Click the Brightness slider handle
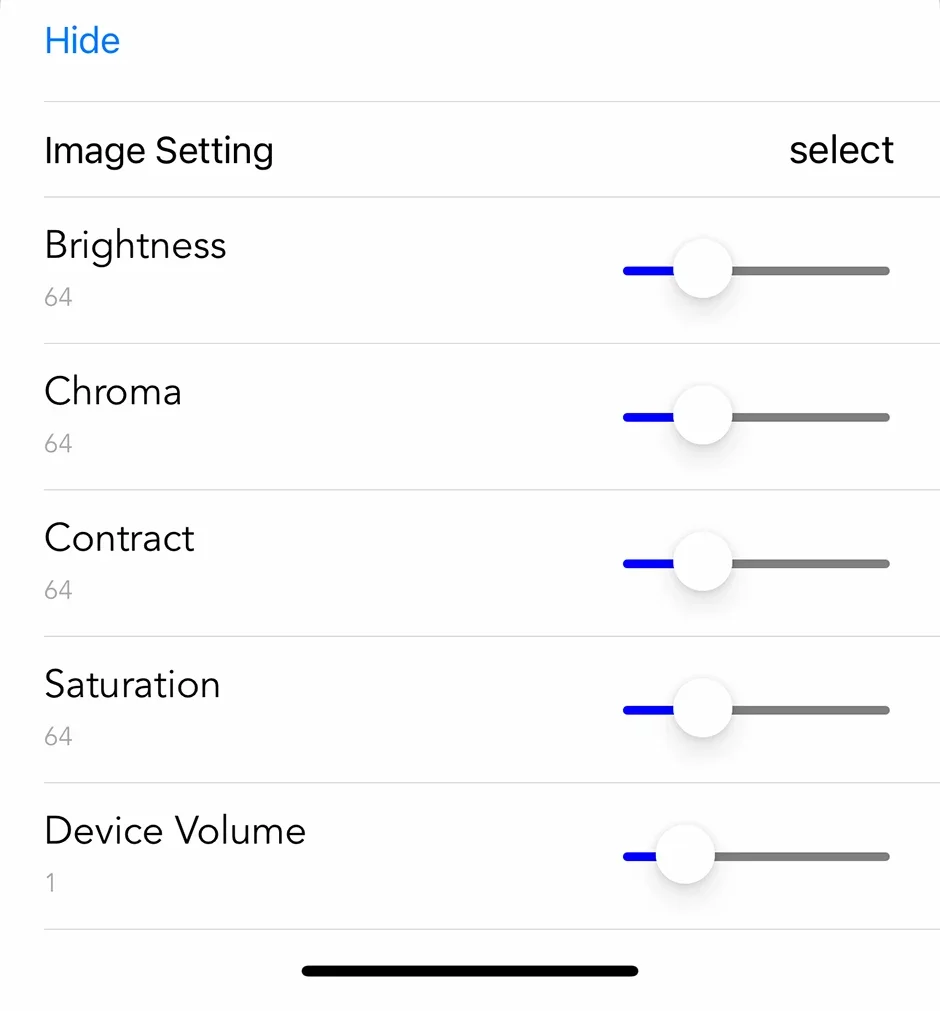This screenshot has height=1011, width=940. click(702, 270)
